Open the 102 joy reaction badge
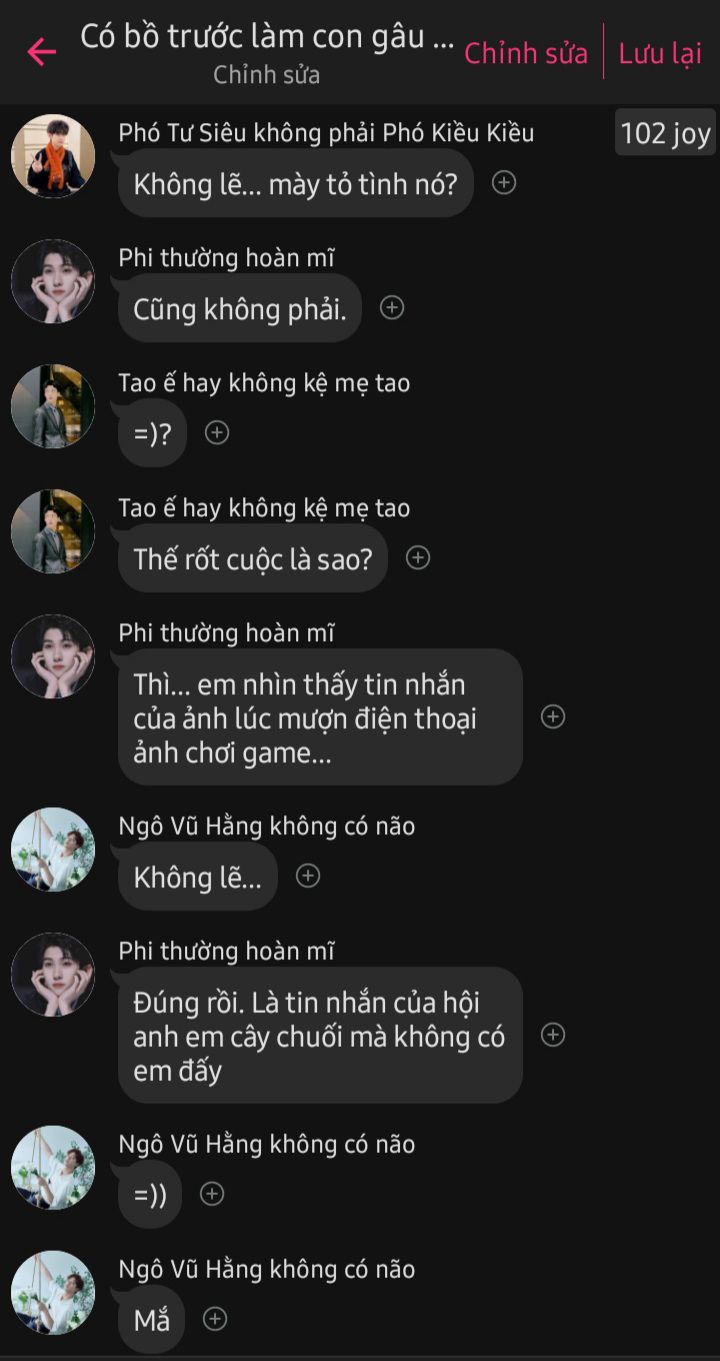The width and height of the screenshot is (720, 1361). click(665, 133)
